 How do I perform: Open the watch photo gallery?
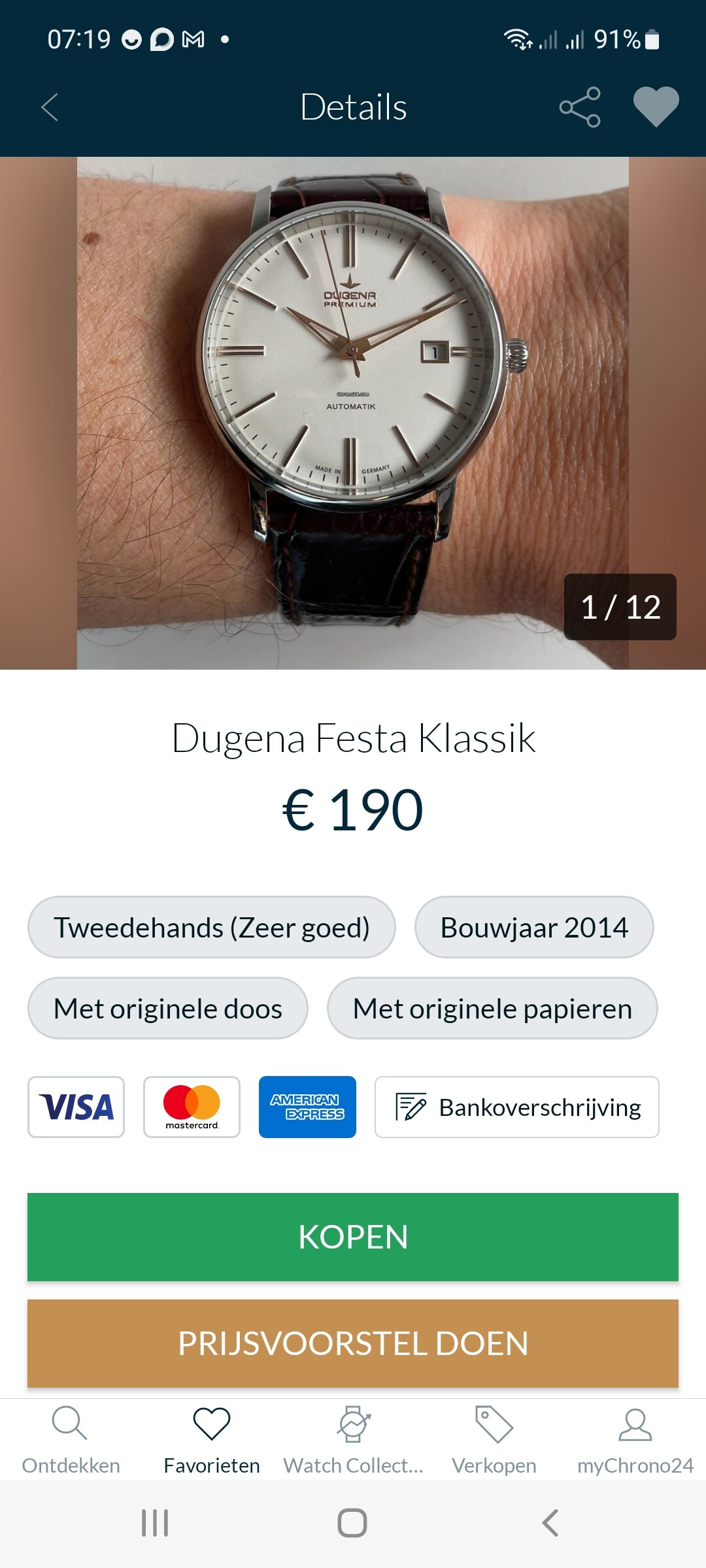click(x=353, y=413)
